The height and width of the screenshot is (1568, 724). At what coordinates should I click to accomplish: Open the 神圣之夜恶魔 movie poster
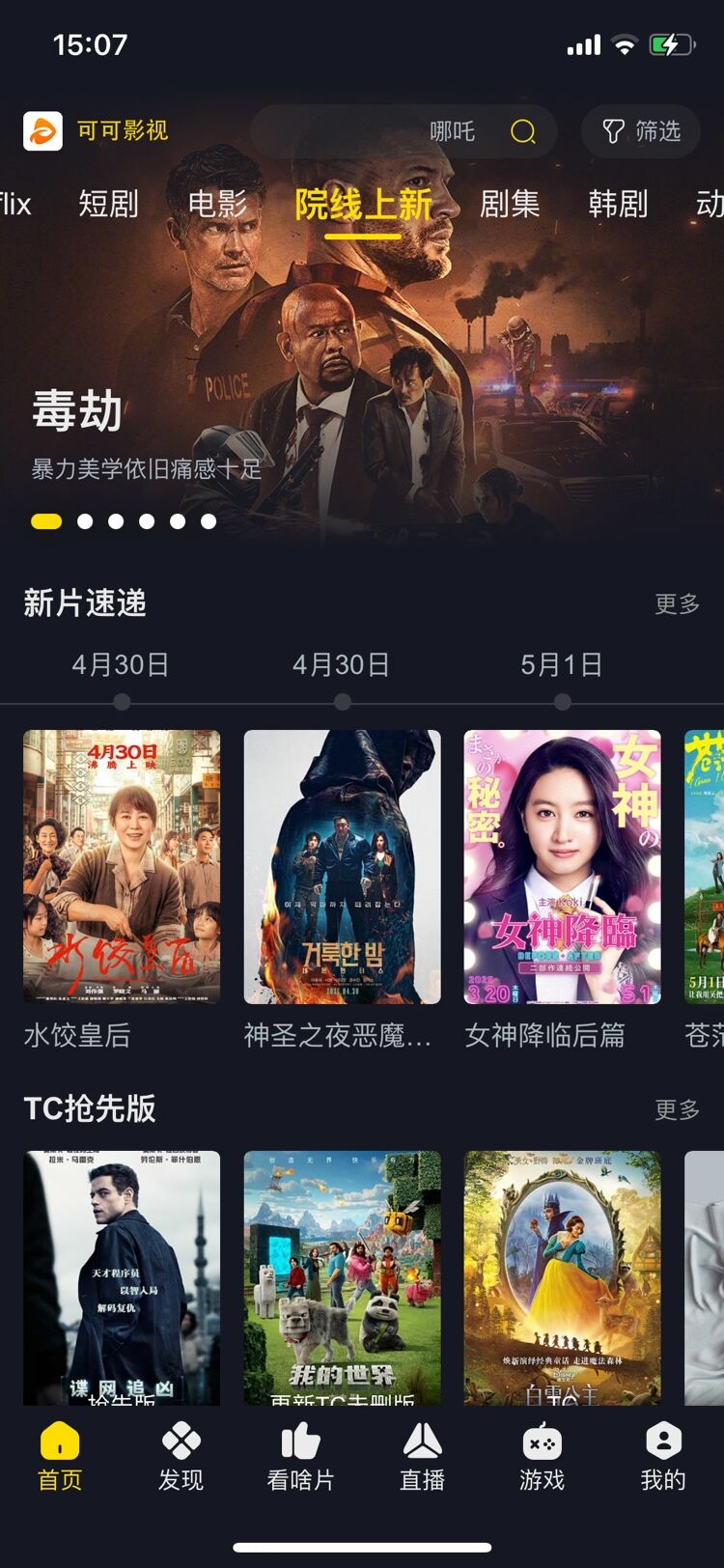342,867
